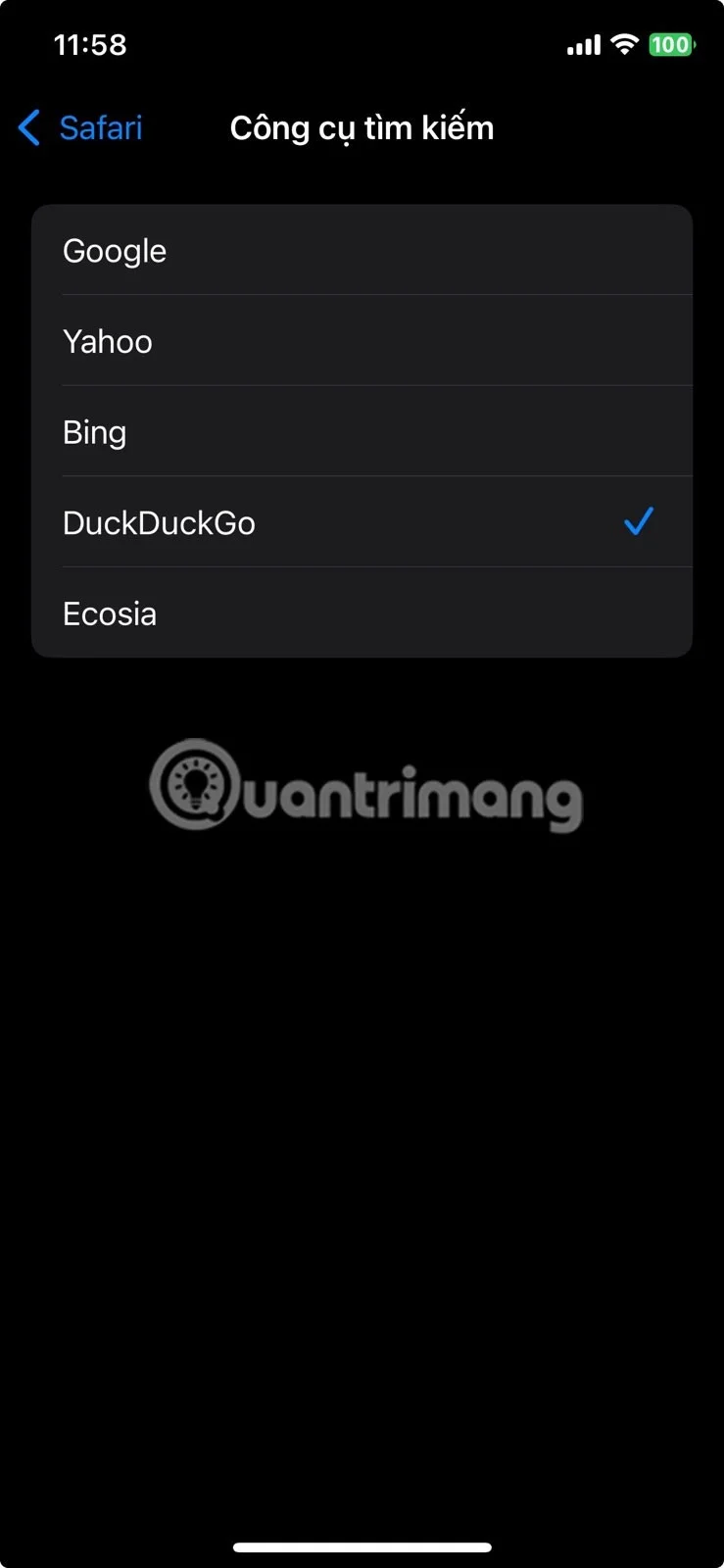Tap the green battery indicator showing 100

click(x=671, y=43)
